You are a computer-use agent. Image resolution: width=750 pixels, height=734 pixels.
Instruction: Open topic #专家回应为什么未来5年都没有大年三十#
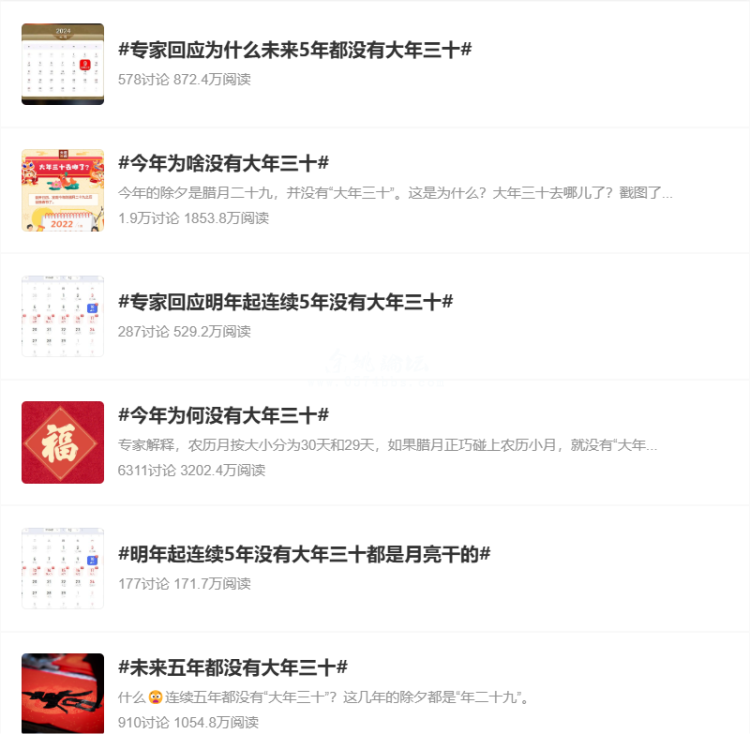[x=294, y=49]
